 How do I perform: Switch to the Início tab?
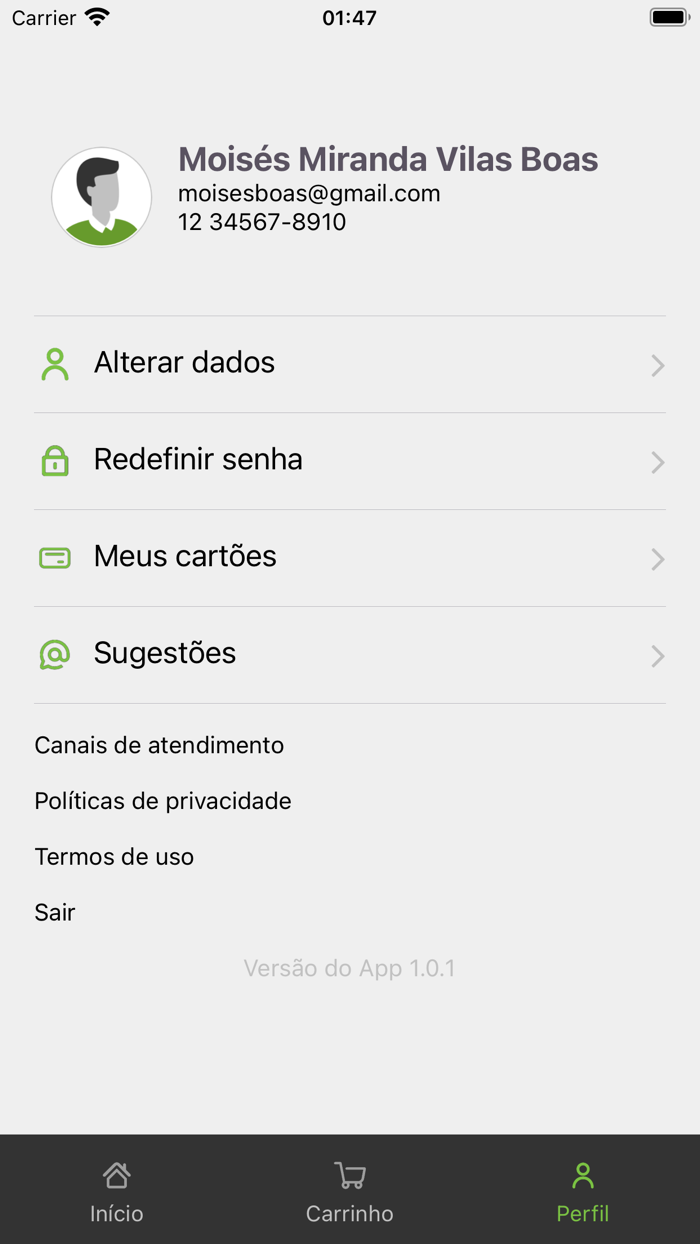click(117, 1191)
